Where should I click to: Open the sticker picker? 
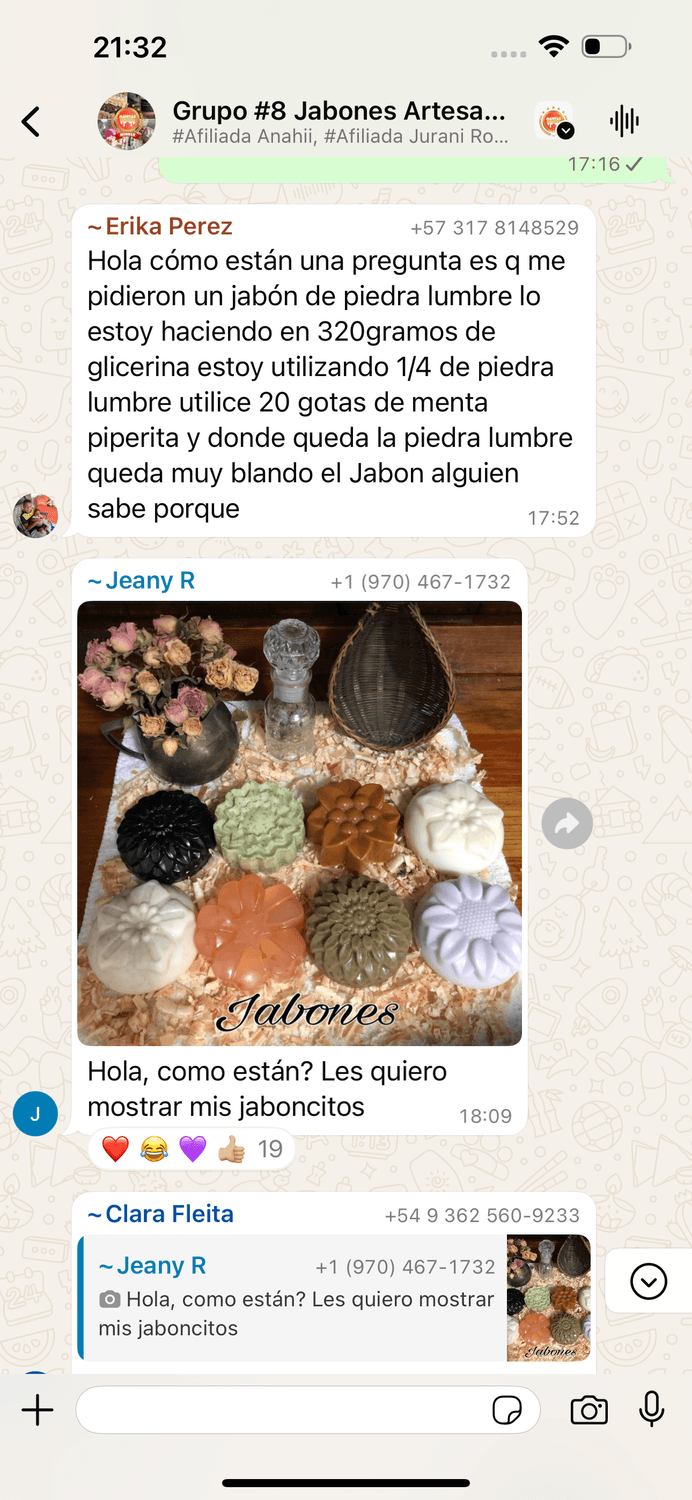coord(507,1410)
